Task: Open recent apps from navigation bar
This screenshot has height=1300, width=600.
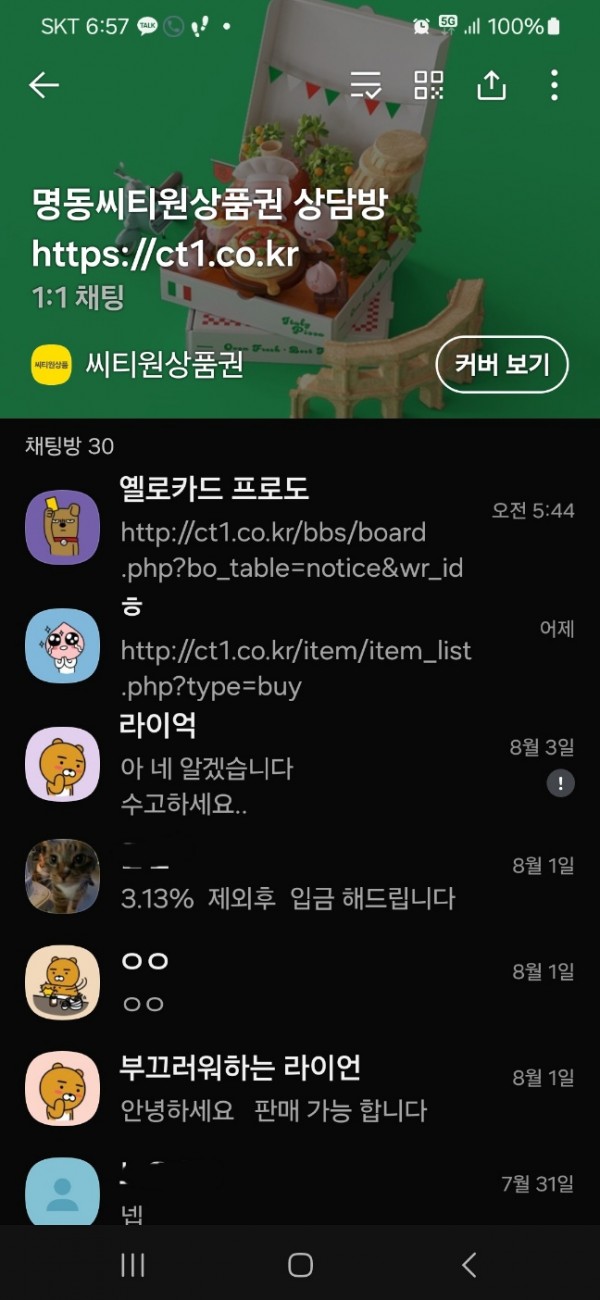Action: click(x=132, y=1265)
